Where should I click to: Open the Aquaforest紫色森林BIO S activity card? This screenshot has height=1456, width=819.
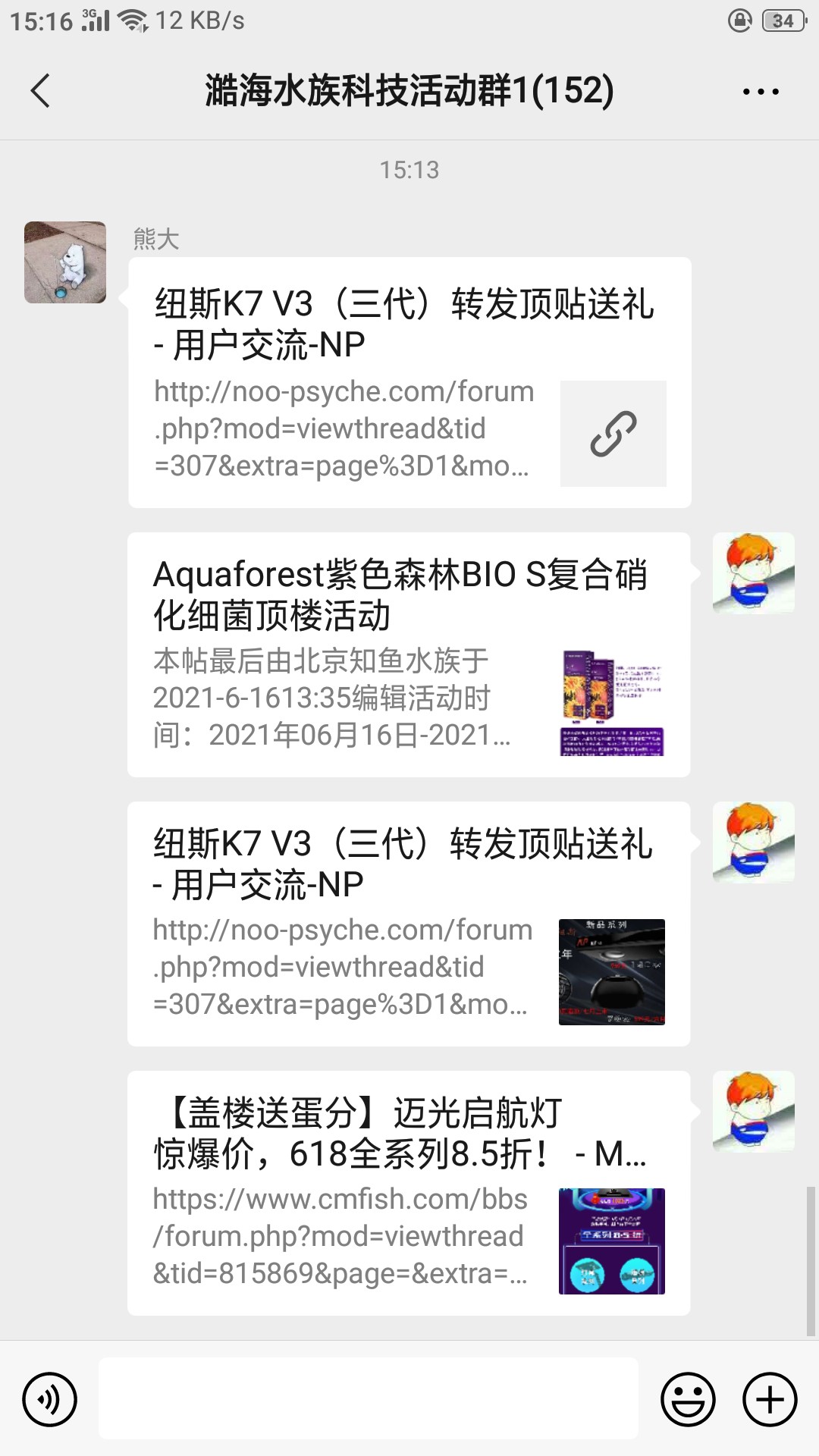[x=409, y=654]
